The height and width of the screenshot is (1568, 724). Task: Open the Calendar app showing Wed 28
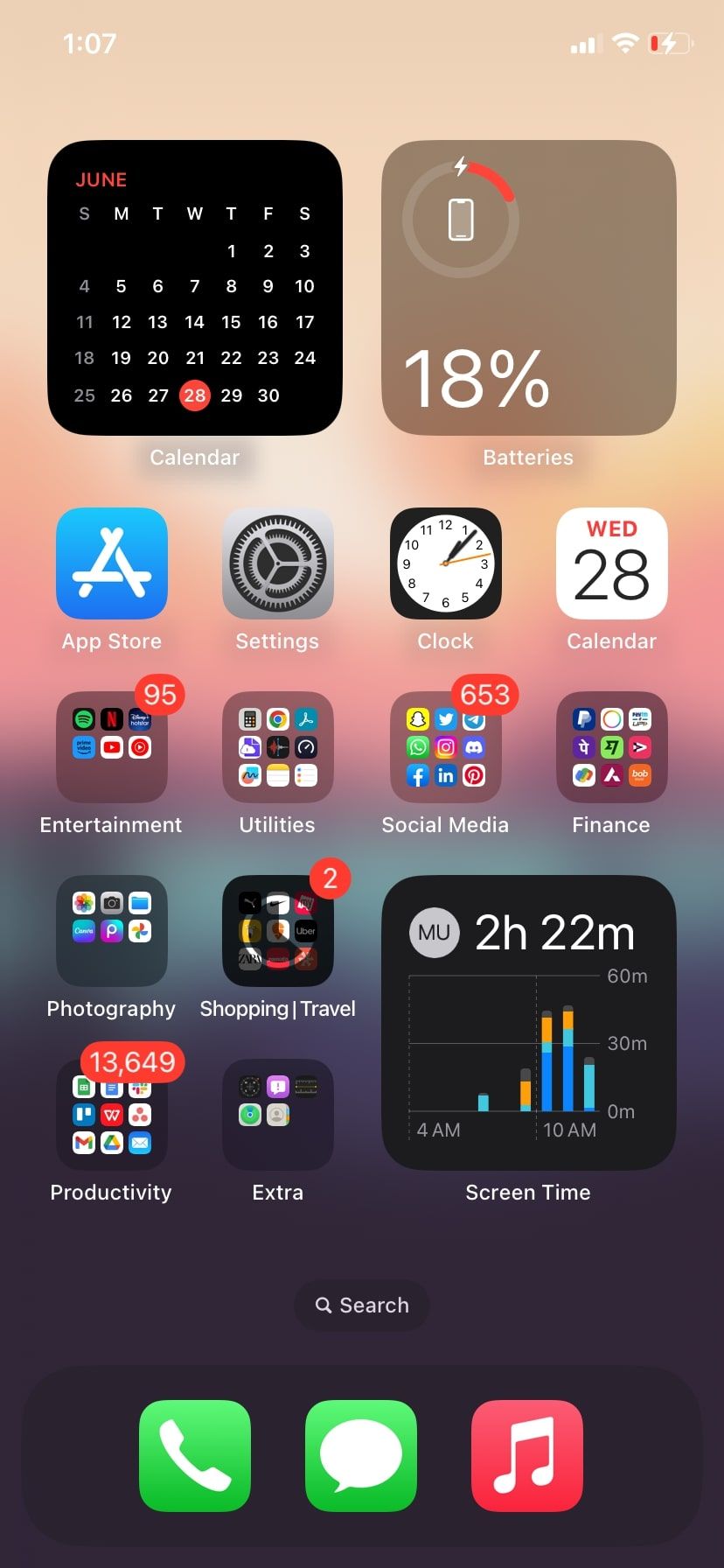pyautogui.click(x=611, y=564)
